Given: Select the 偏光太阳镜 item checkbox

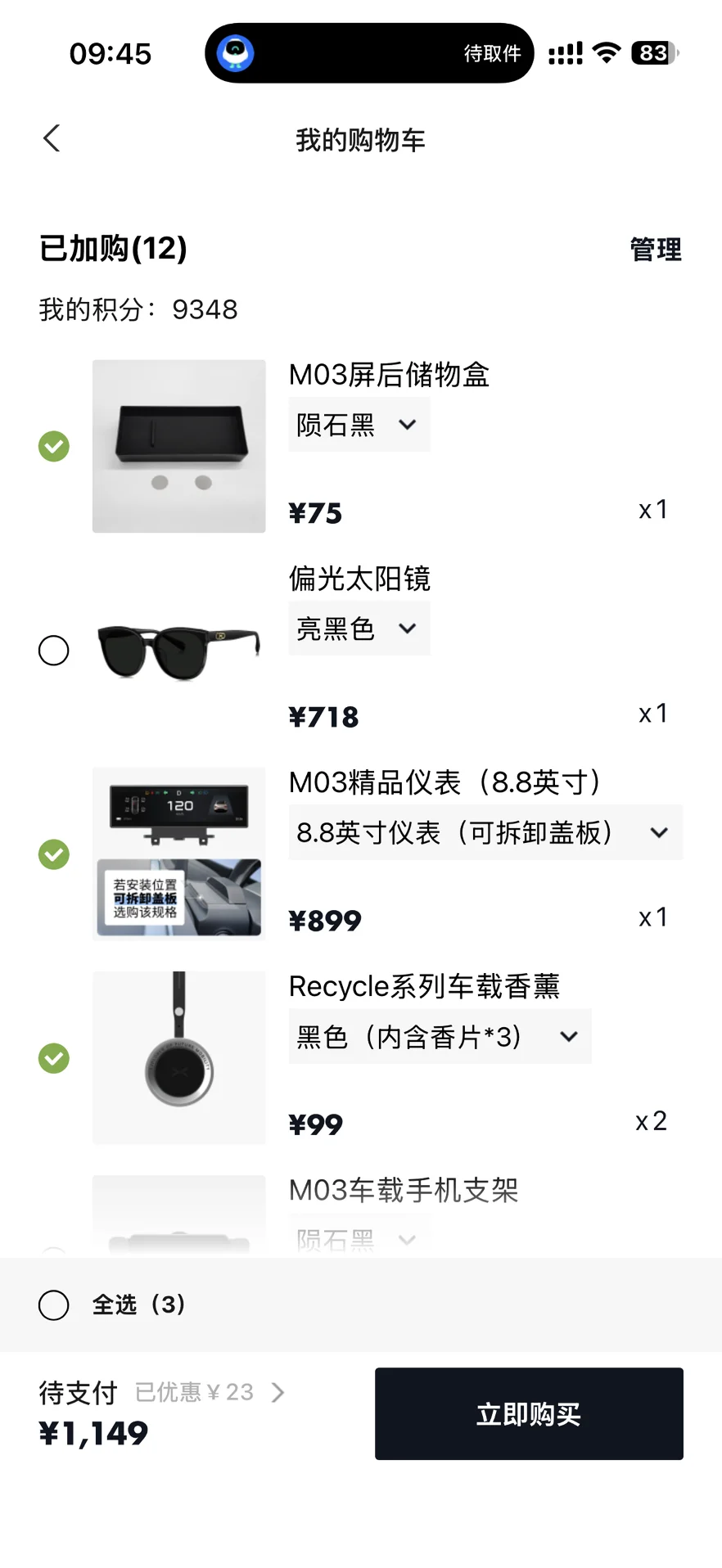Looking at the screenshot, I should [x=54, y=651].
